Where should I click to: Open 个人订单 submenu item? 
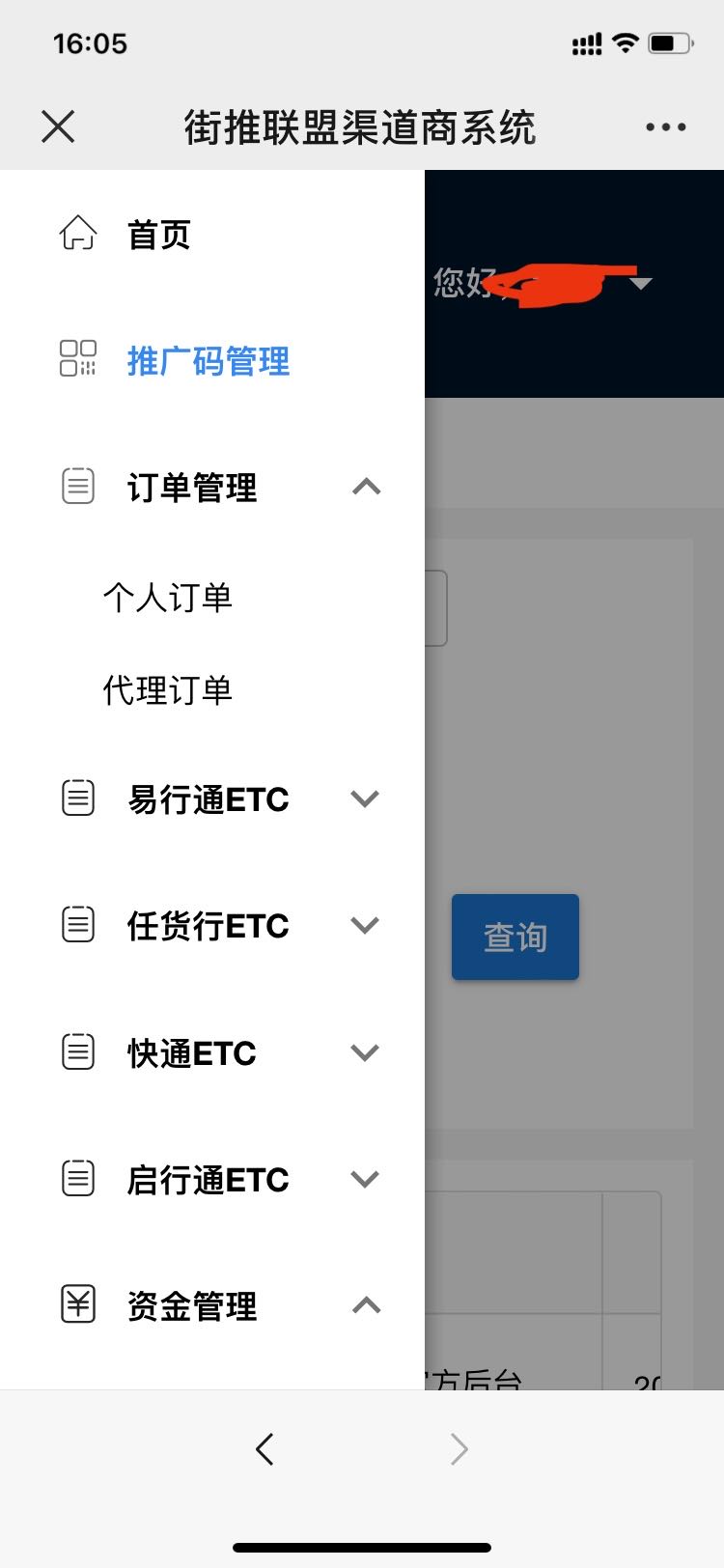[212, 598]
